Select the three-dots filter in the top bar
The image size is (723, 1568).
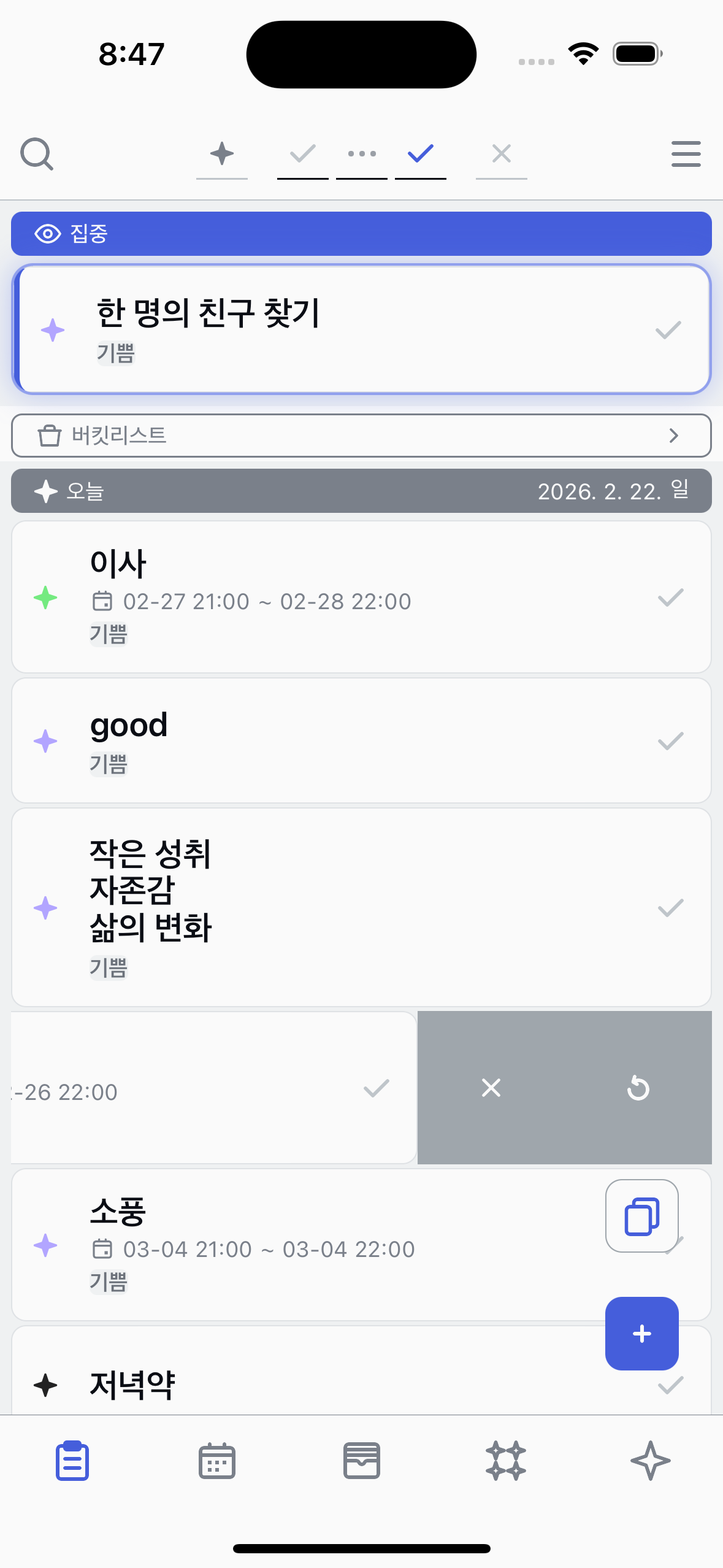point(362,153)
